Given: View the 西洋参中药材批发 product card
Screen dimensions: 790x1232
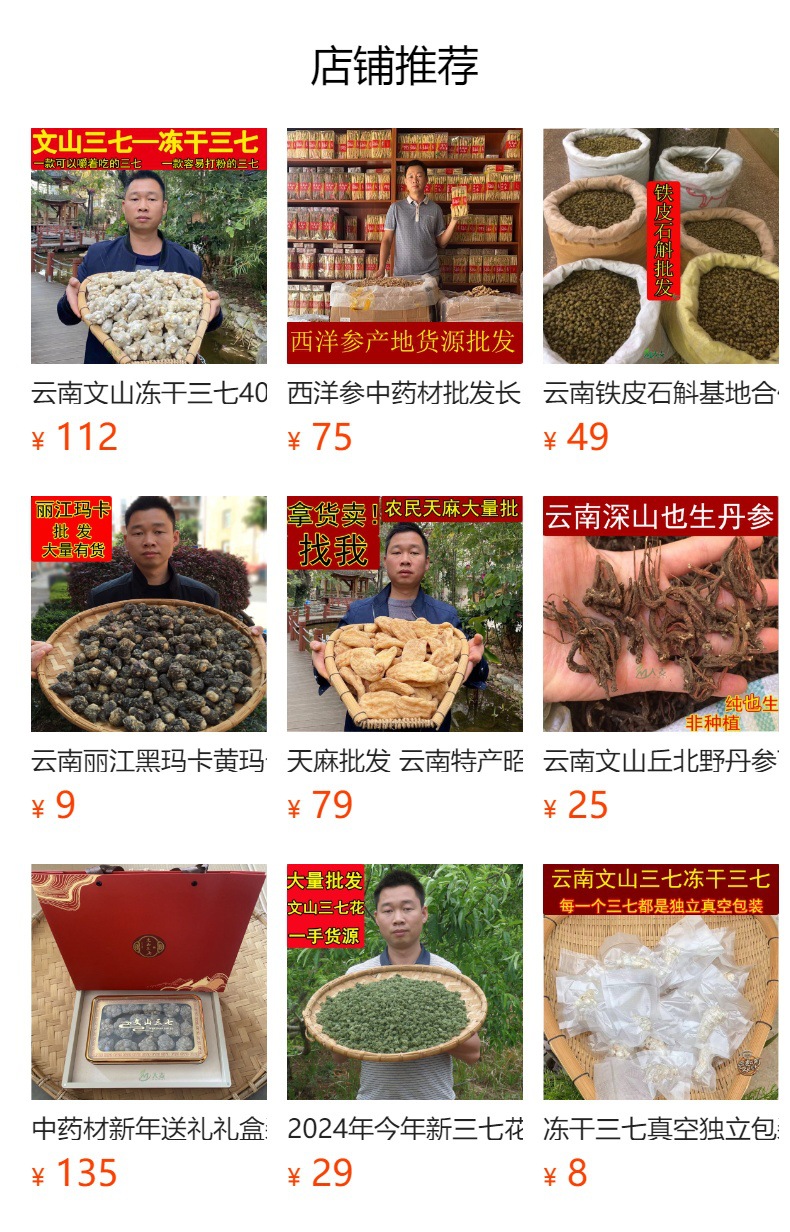Looking at the screenshot, I should tap(405, 292).
